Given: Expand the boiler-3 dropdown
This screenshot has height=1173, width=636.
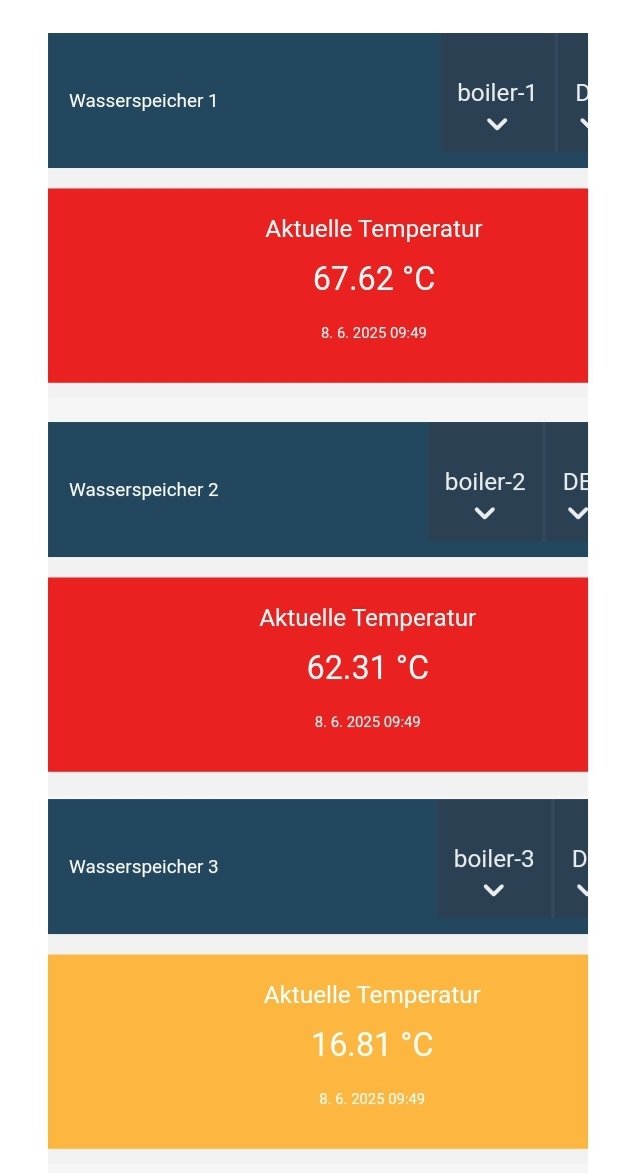Looking at the screenshot, I should tap(494, 873).
